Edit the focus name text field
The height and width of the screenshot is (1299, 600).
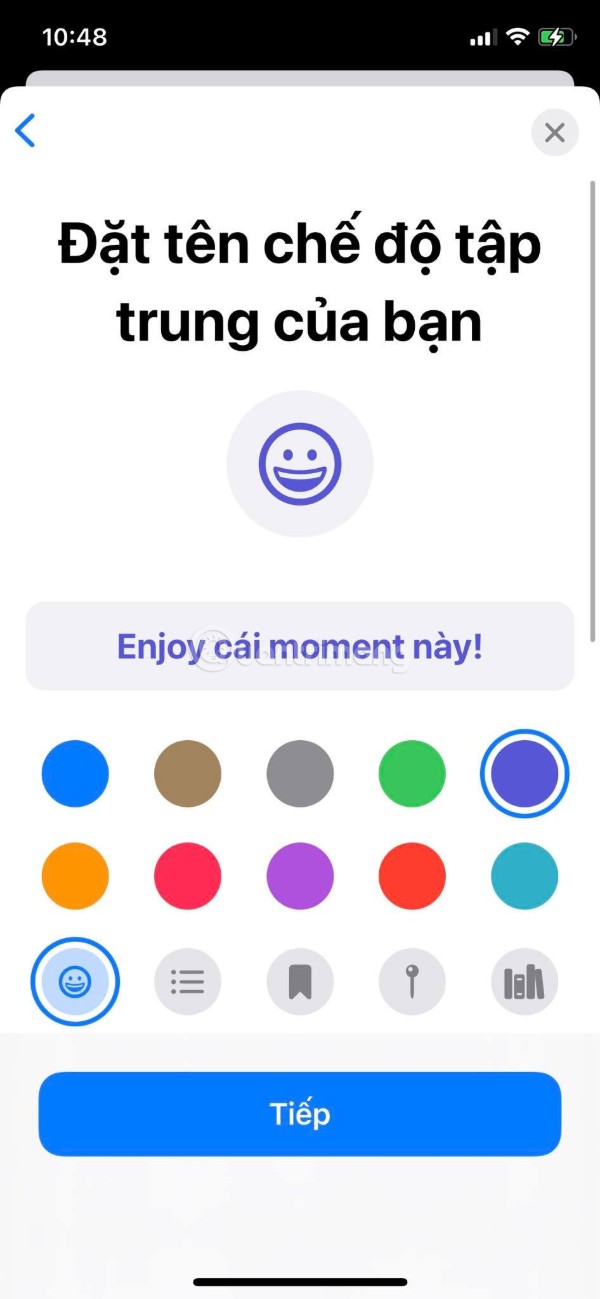coord(300,646)
